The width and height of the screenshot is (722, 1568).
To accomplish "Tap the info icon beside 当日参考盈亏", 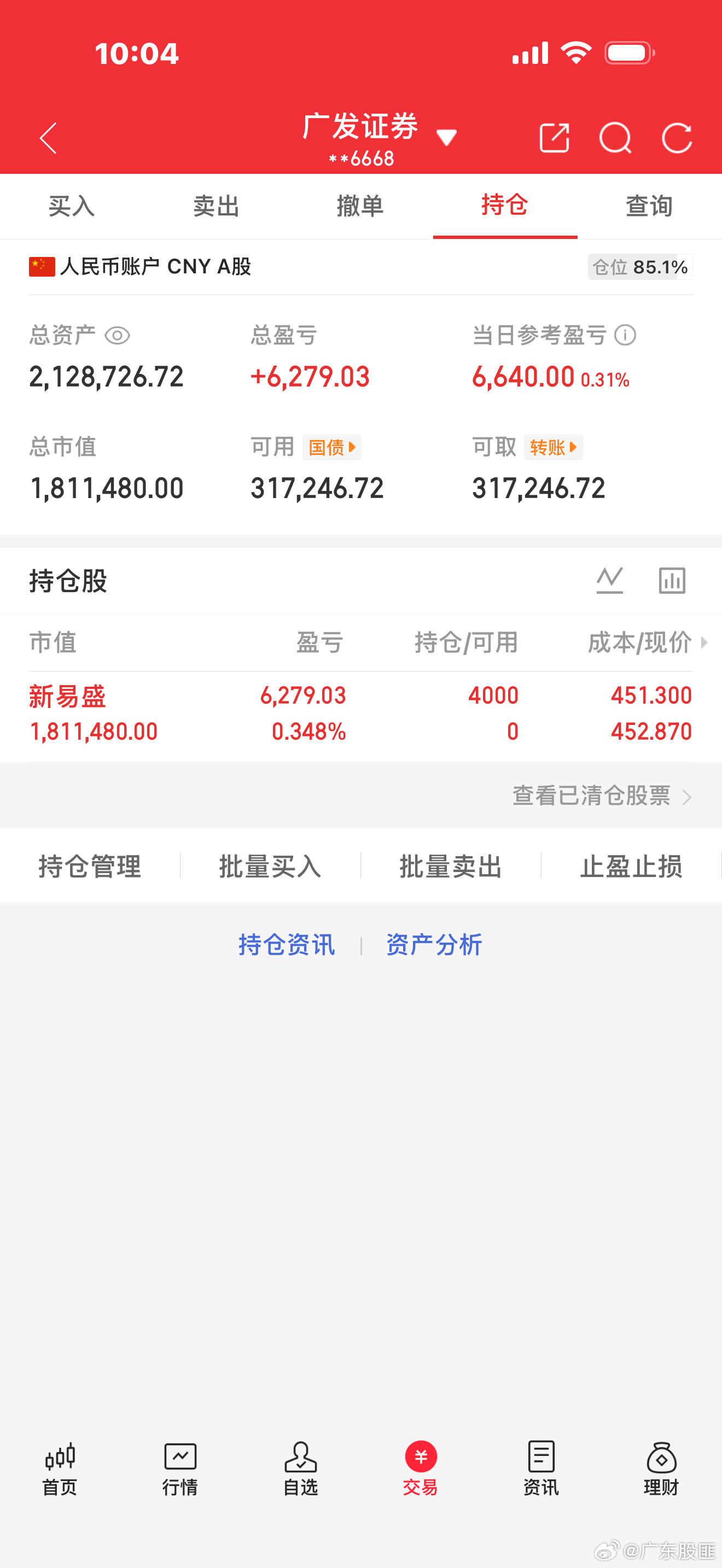I will 625,335.
